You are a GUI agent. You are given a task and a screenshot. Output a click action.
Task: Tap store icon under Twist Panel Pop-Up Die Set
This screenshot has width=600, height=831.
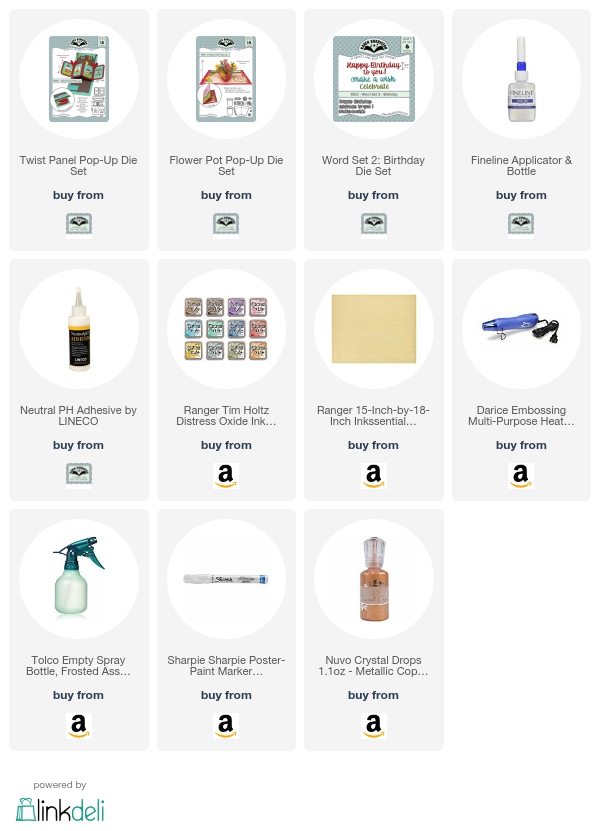79,225
